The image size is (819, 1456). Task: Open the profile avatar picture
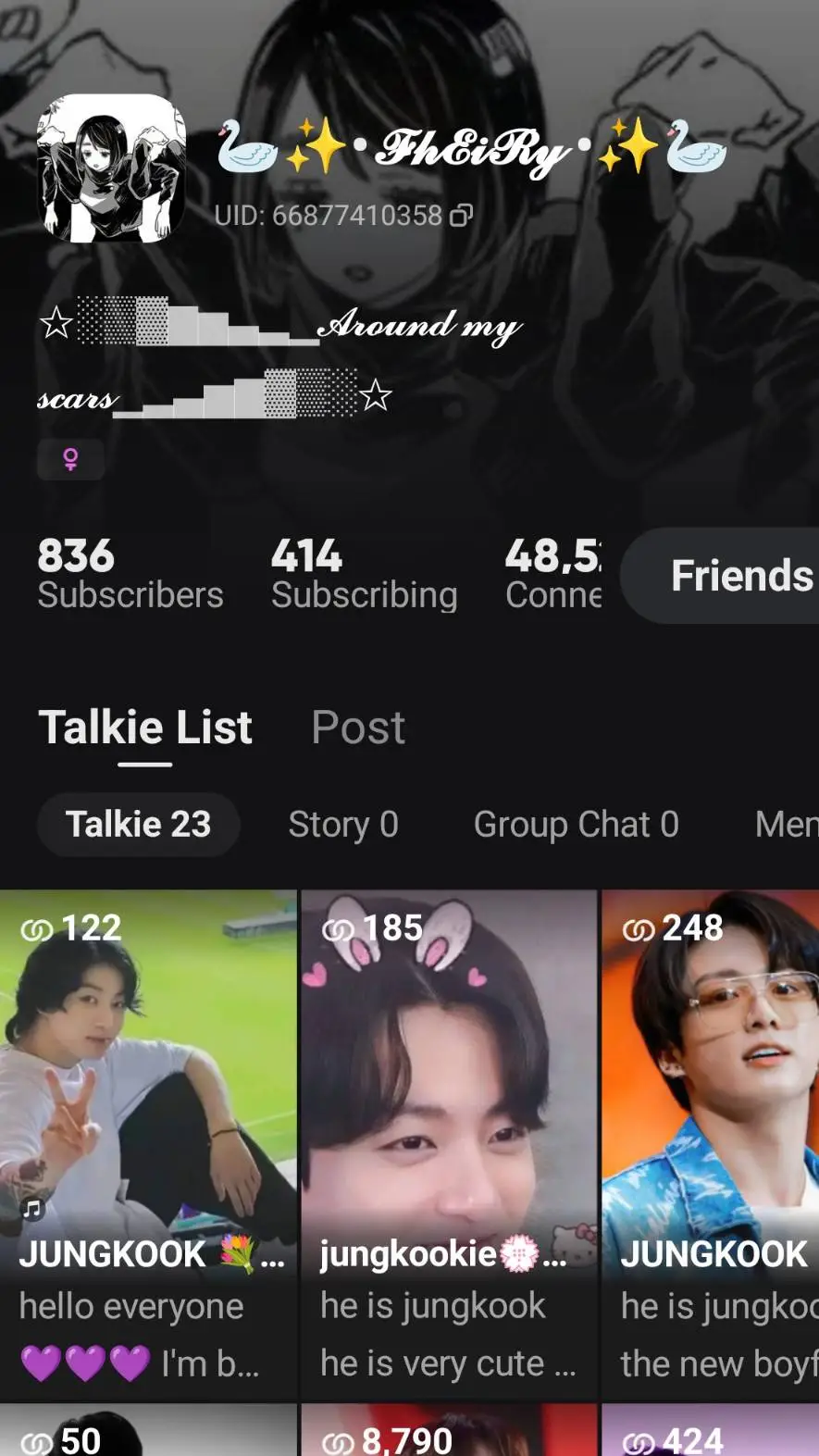pyautogui.click(x=111, y=168)
